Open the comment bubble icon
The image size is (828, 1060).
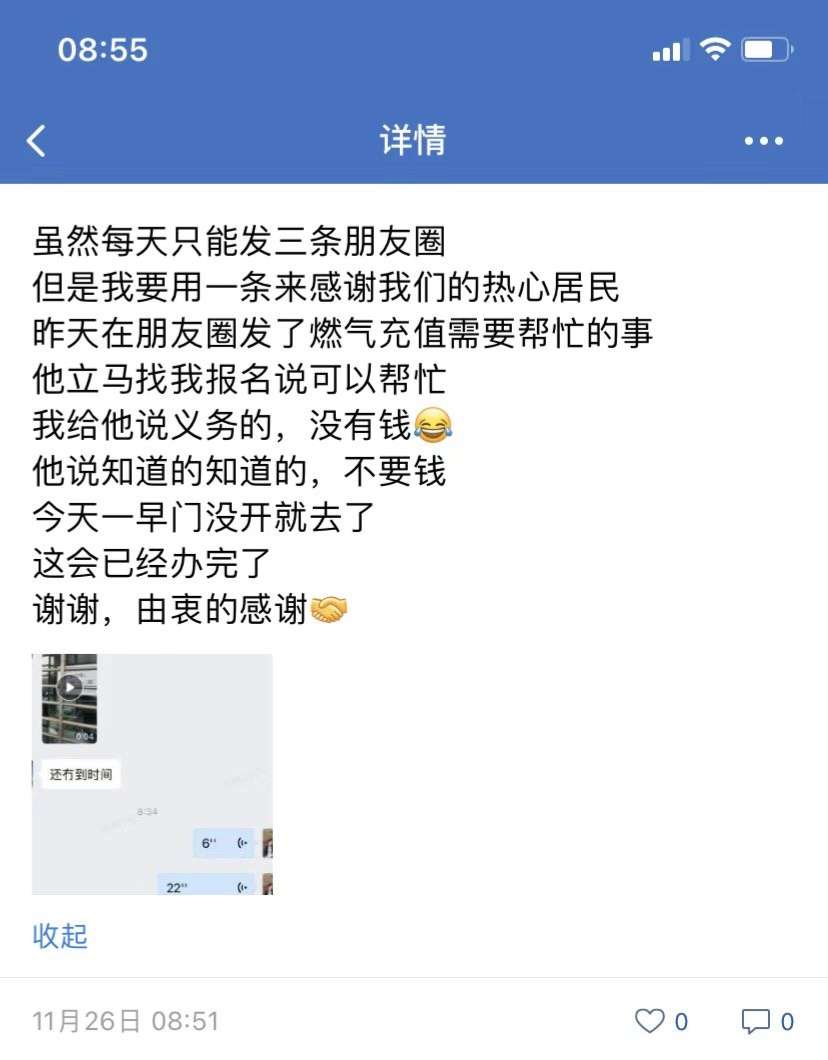[755, 1021]
